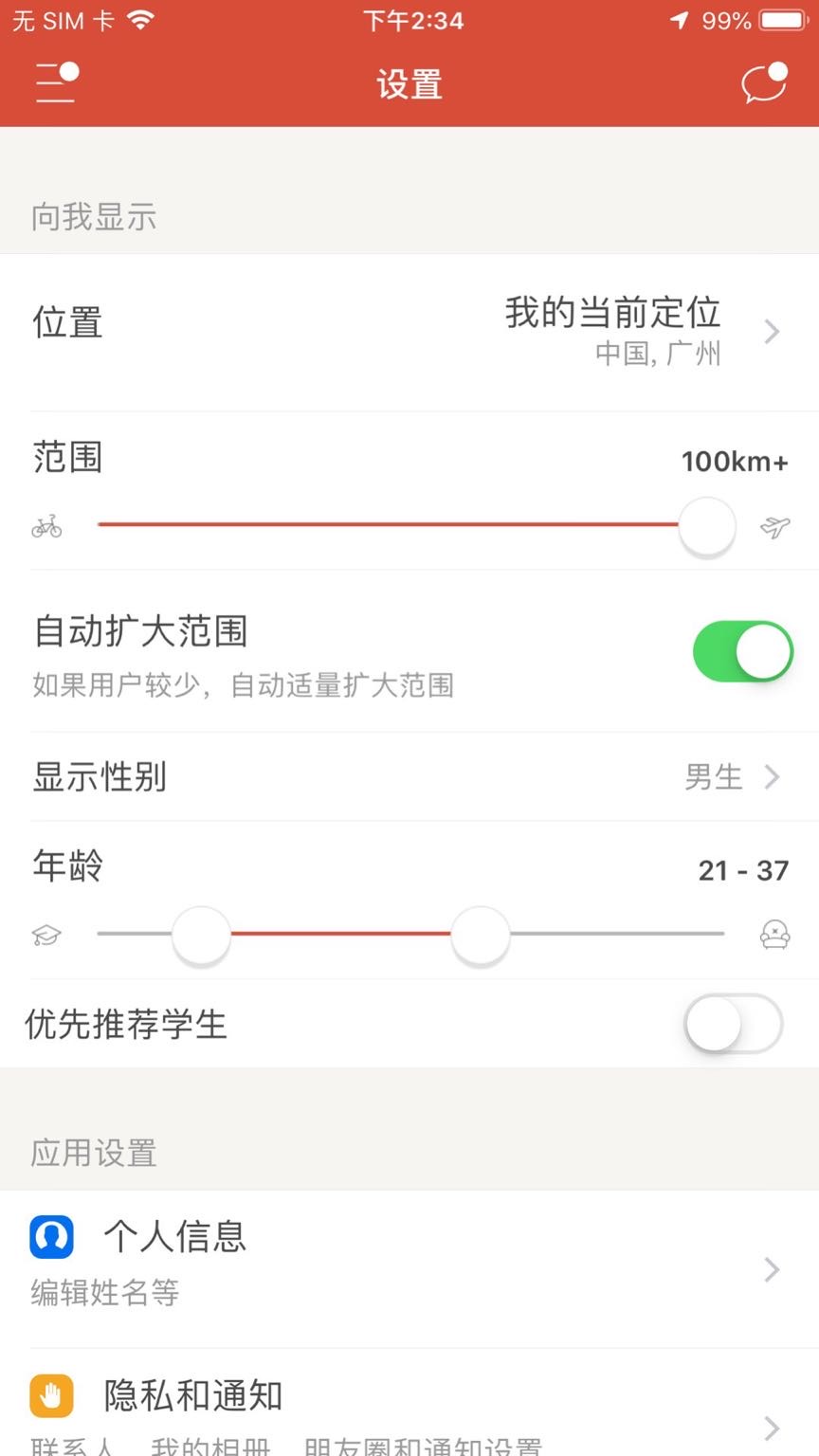Image resolution: width=819 pixels, height=1456 pixels.
Task: Expand the 隐私和通知 row chevron
Action: coord(771,1427)
